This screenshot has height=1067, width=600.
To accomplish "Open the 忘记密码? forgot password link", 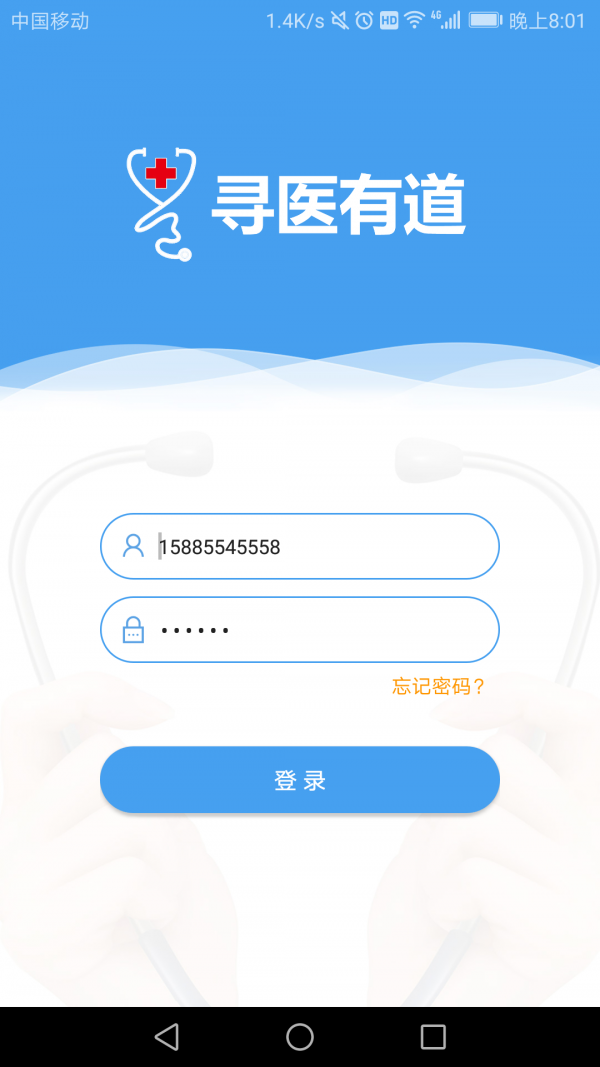I will [439, 687].
